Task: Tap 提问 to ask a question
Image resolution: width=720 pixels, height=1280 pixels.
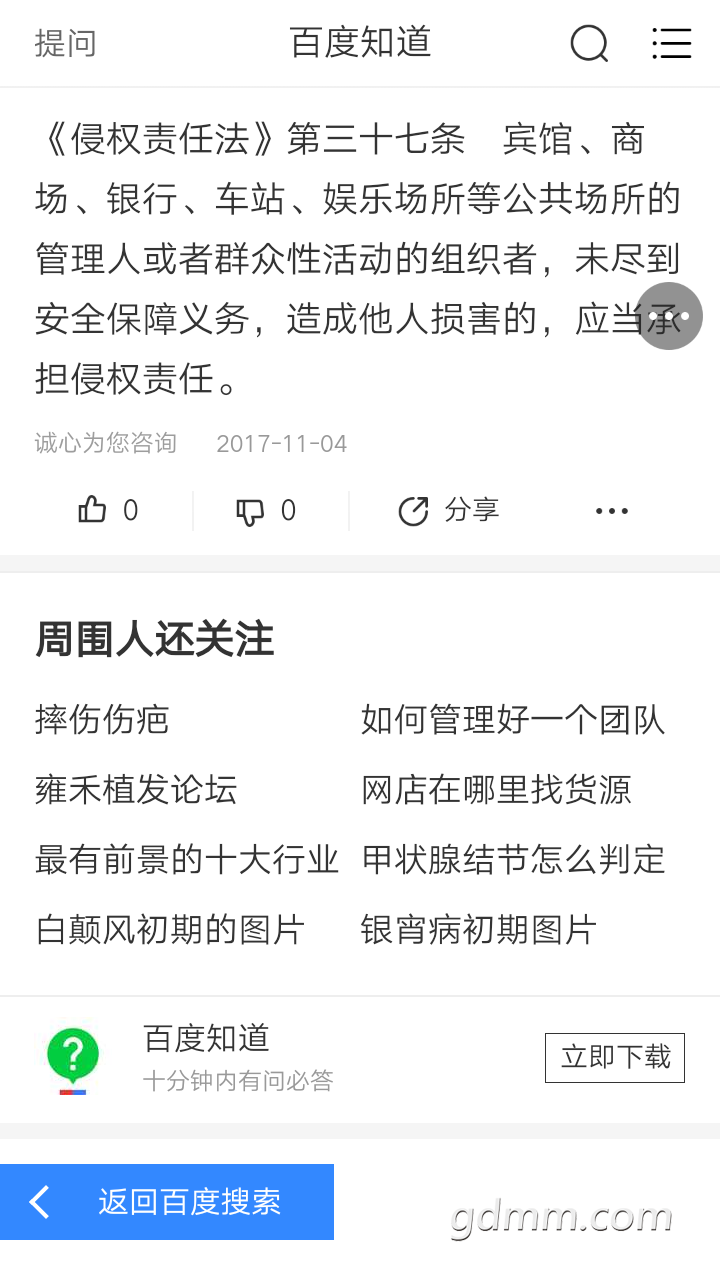Action: [65, 44]
